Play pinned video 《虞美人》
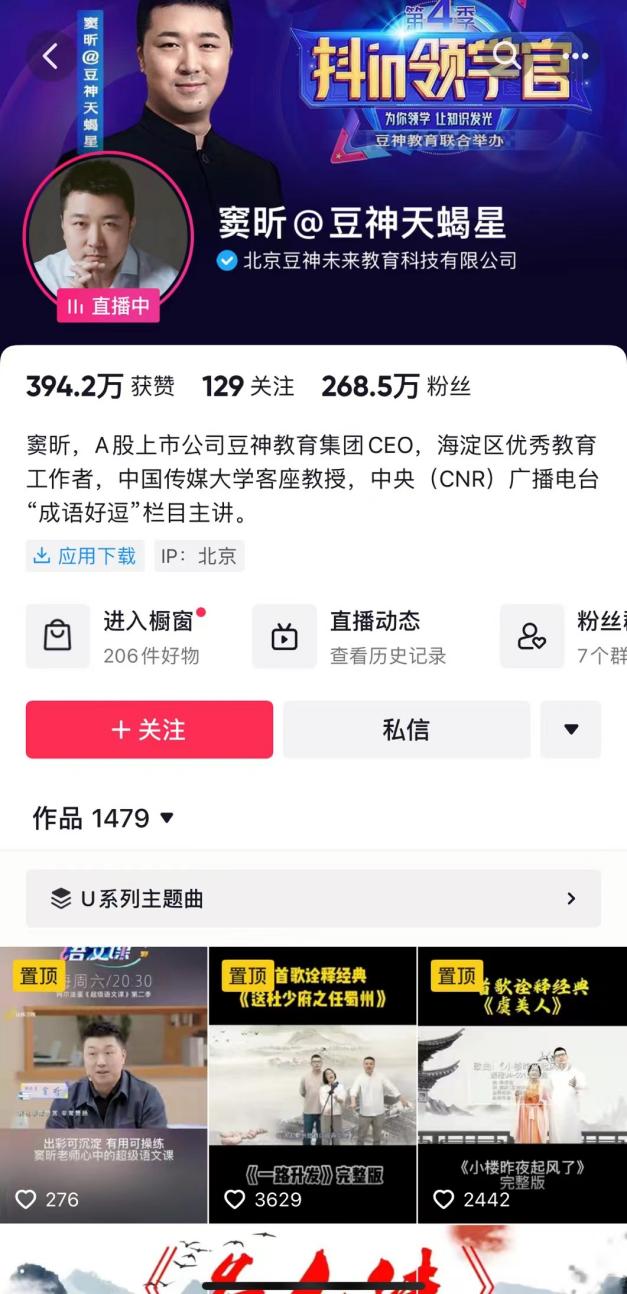This screenshot has height=1294, width=627. pos(521,1085)
